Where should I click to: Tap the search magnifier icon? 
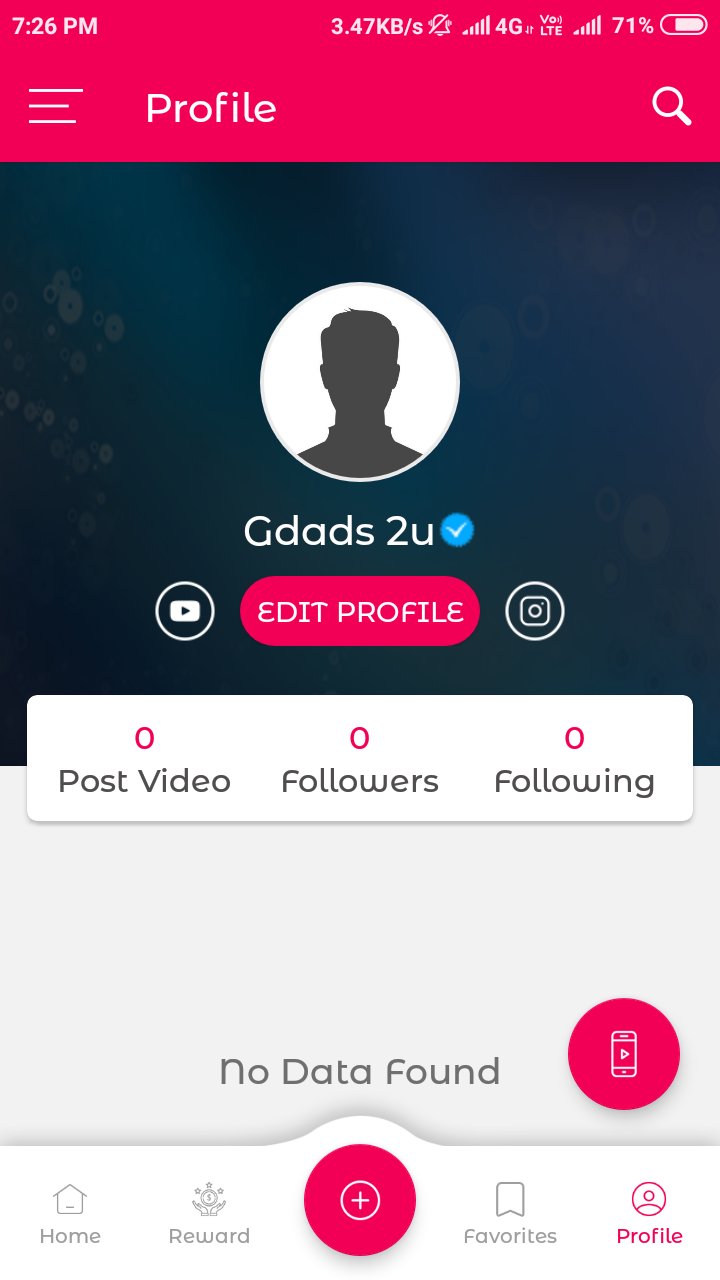[671, 106]
